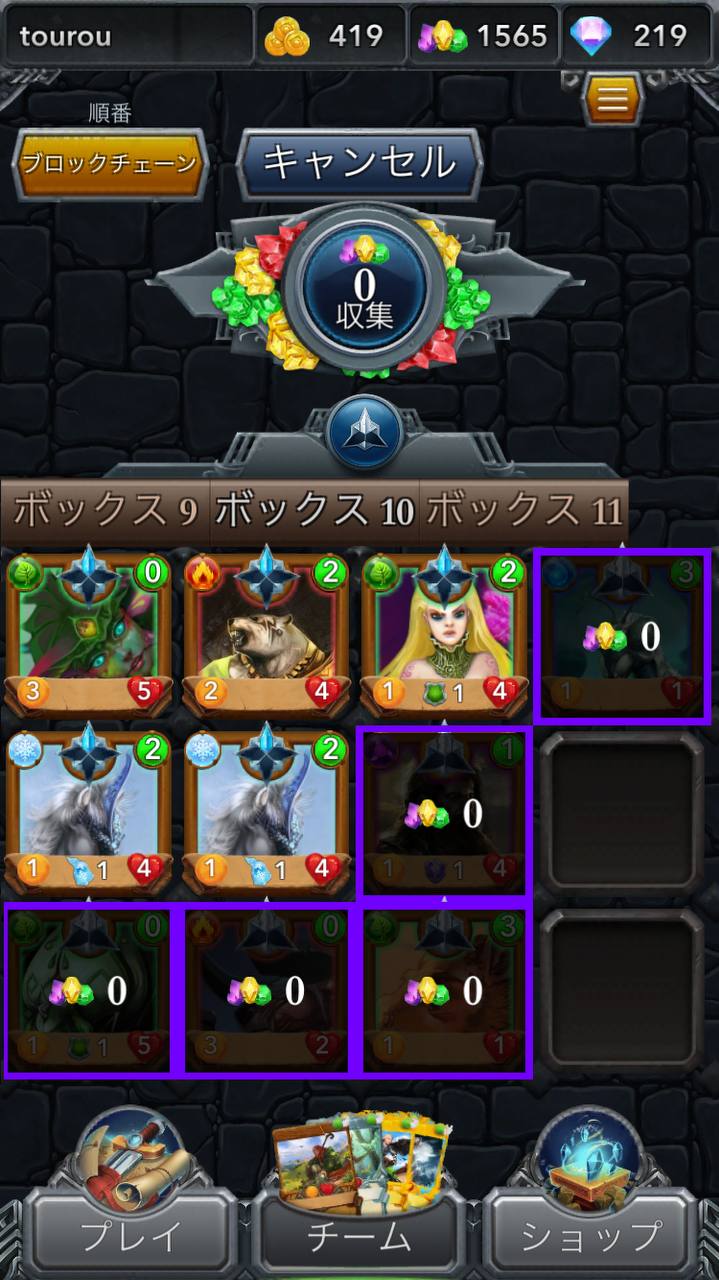Switch to ボックス 10 tab
The height and width of the screenshot is (1280, 719).
click(x=314, y=512)
